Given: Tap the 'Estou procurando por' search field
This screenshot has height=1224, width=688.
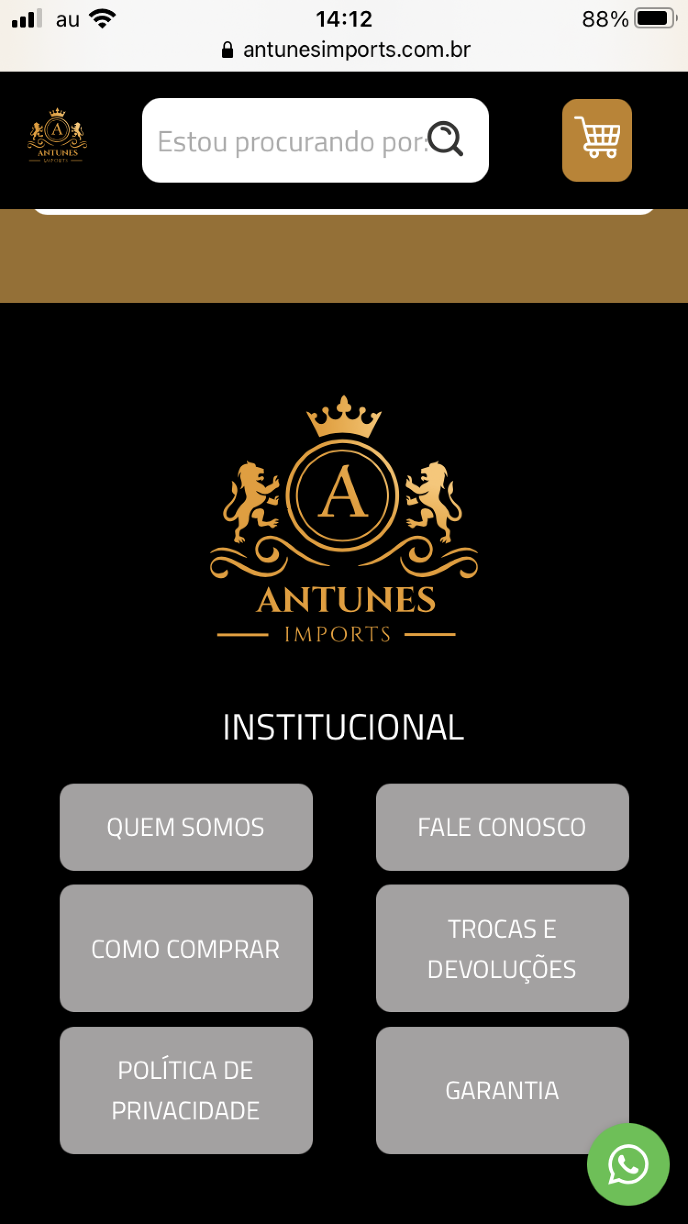Looking at the screenshot, I should coord(290,141).
